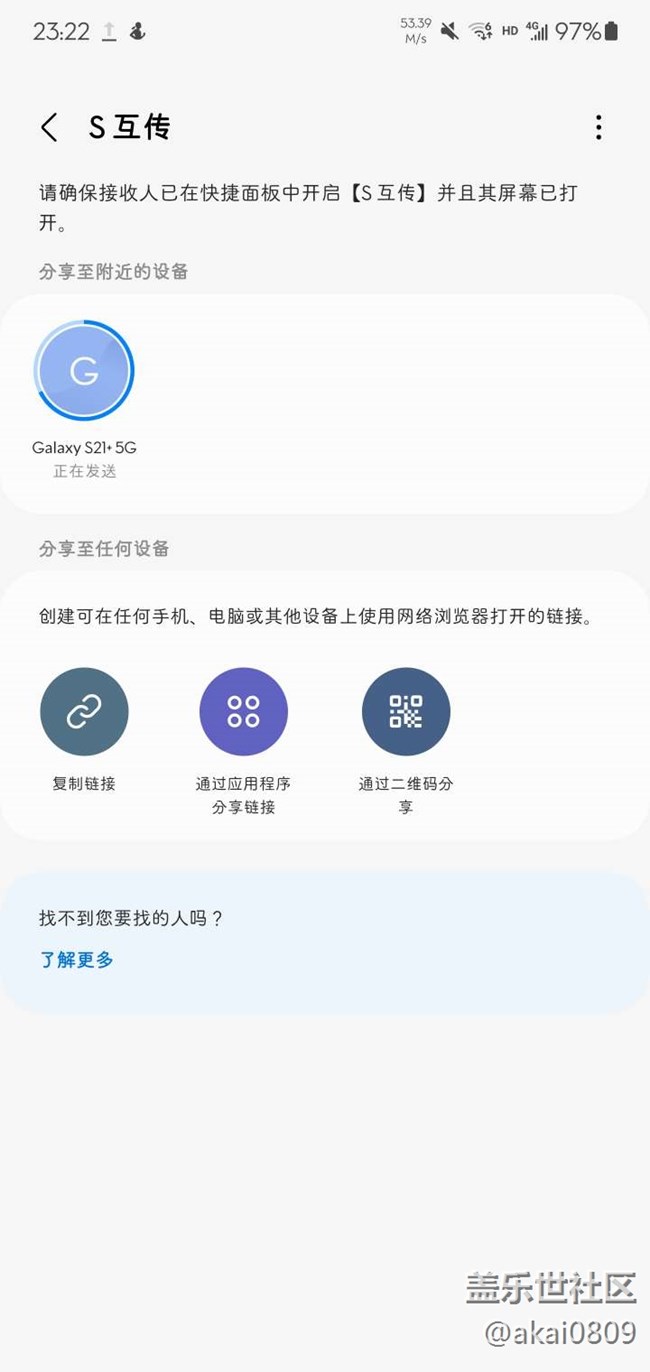This screenshot has width=650, height=1372.
Task: Open the three-dot overflow menu
Action: 598,127
